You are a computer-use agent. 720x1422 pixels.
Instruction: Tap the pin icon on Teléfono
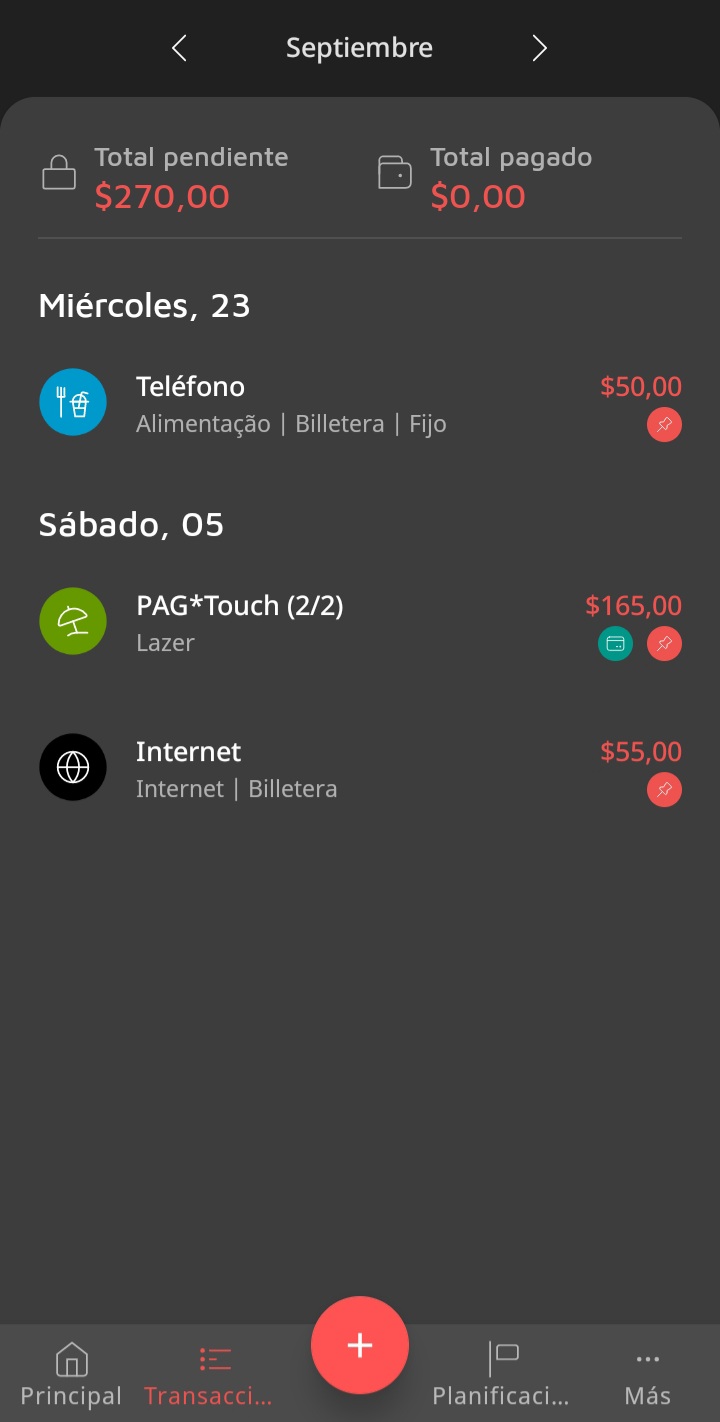click(664, 425)
